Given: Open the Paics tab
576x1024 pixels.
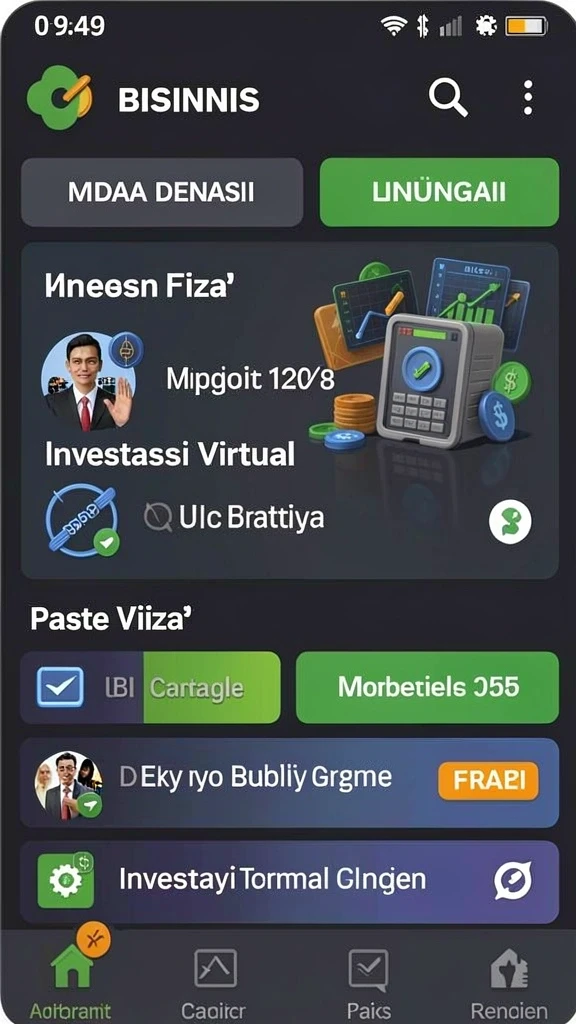Looking at the screenshot, I should pos(369,981).
